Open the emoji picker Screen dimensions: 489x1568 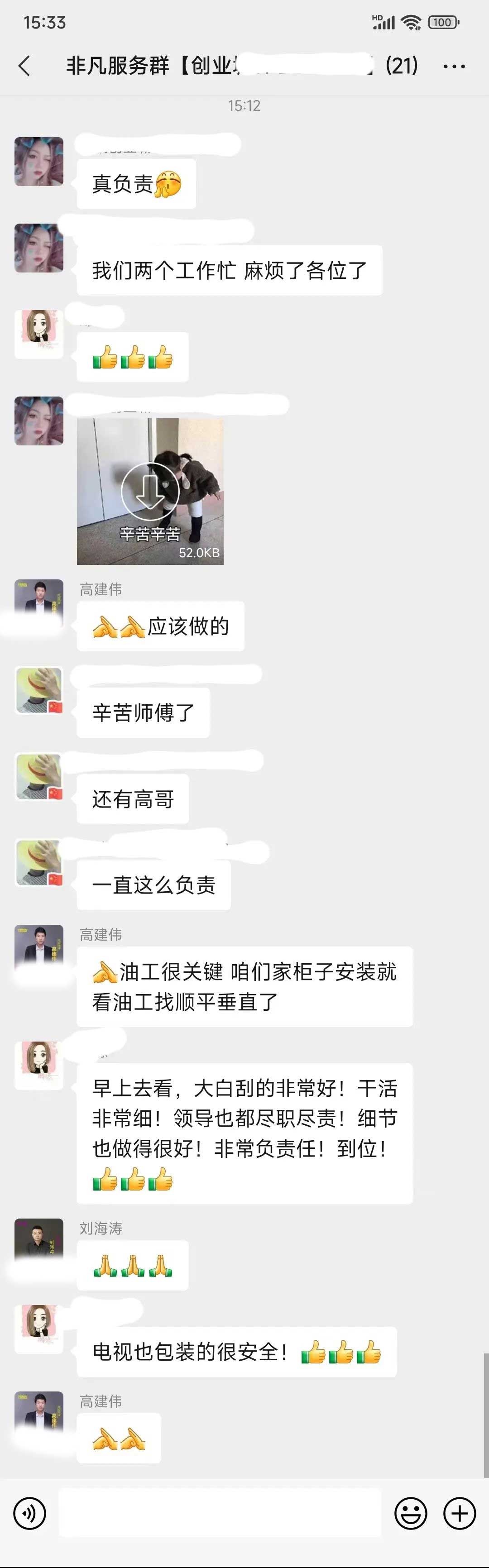click(x=411, y=1513)
